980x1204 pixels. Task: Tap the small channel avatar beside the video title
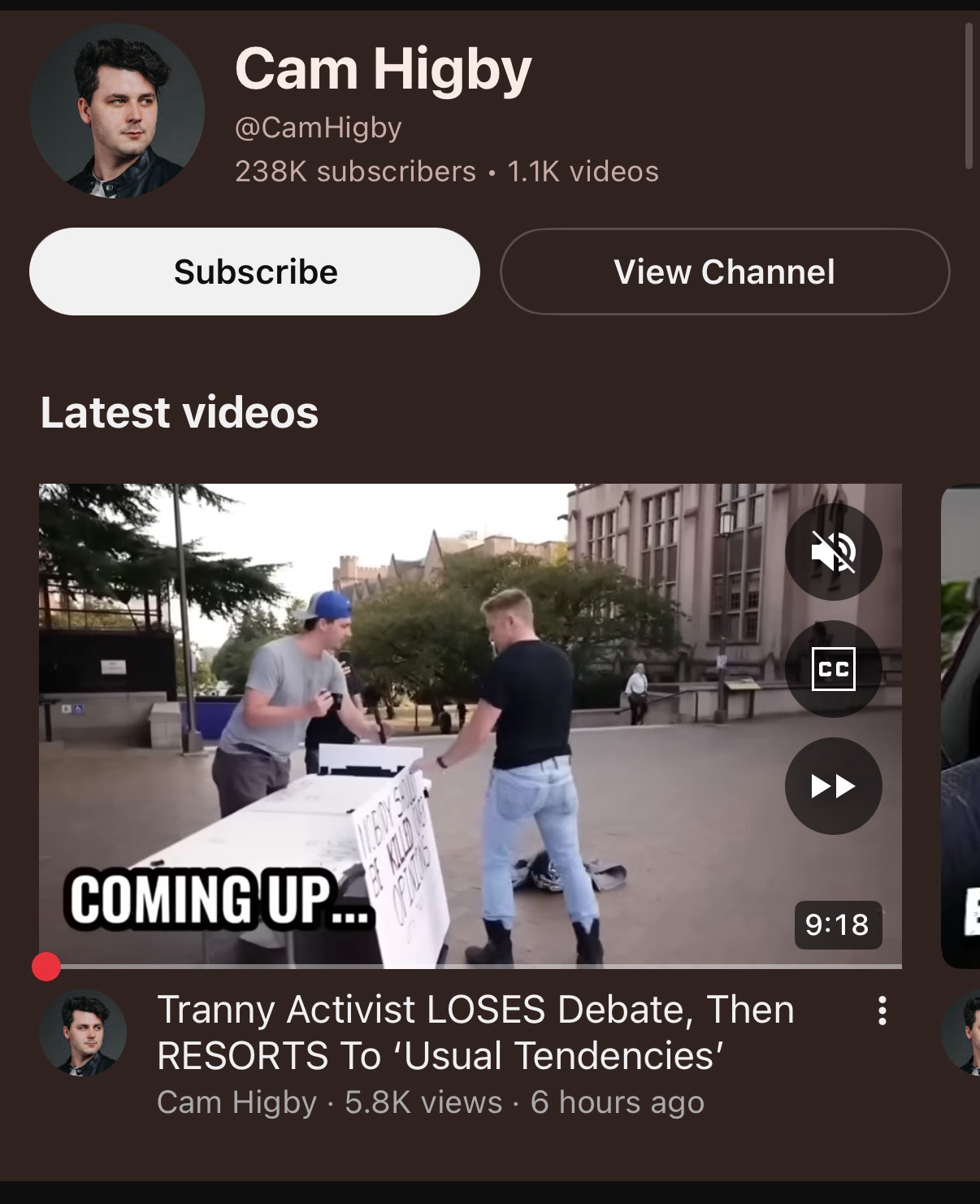(83, 1032)
